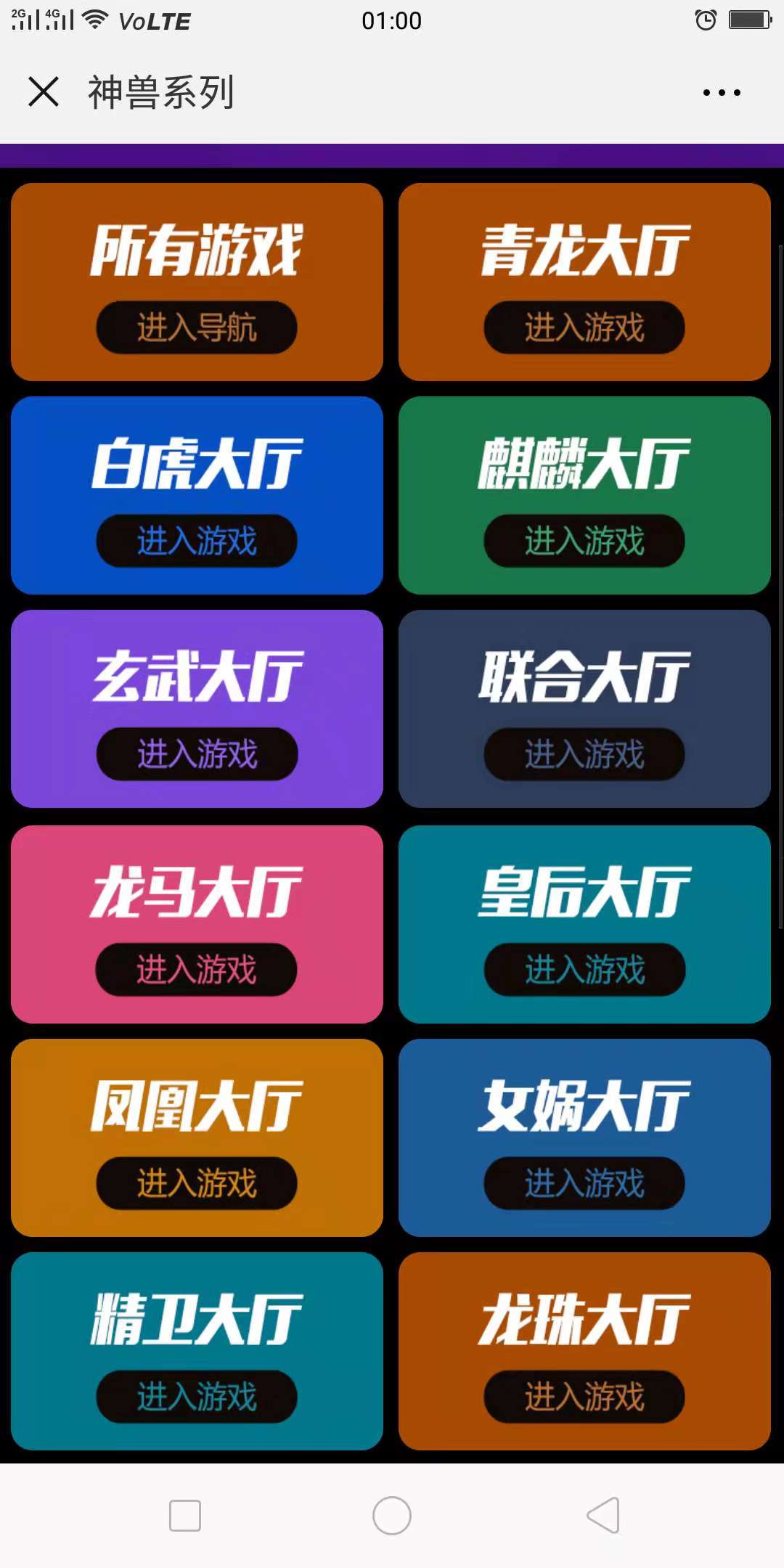Open the three-dot overflow menu
The width and height of the screenshot is (784, 1568).
tap(722, 92)
